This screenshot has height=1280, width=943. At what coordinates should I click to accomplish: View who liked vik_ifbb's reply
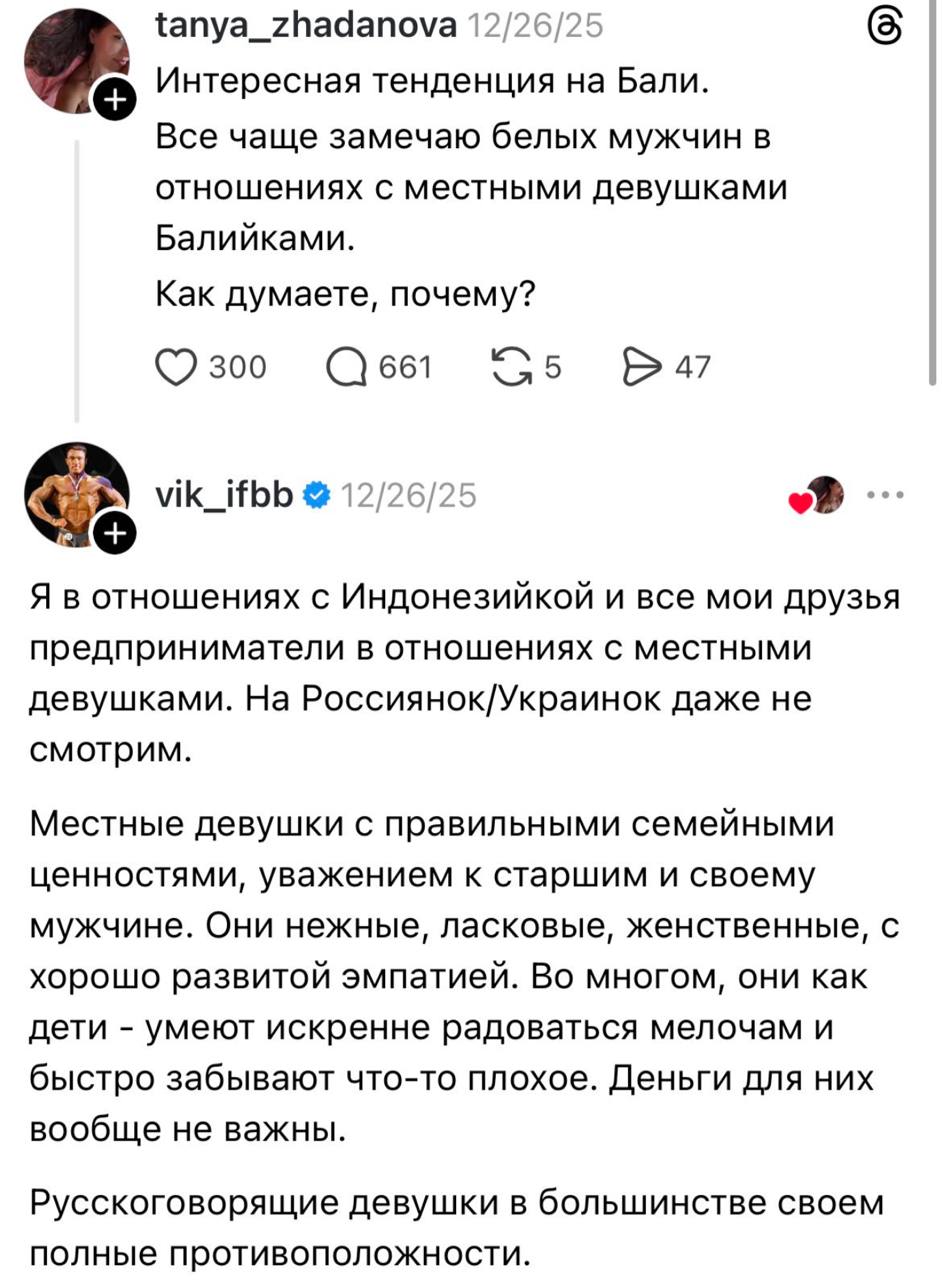click(817, 495)
